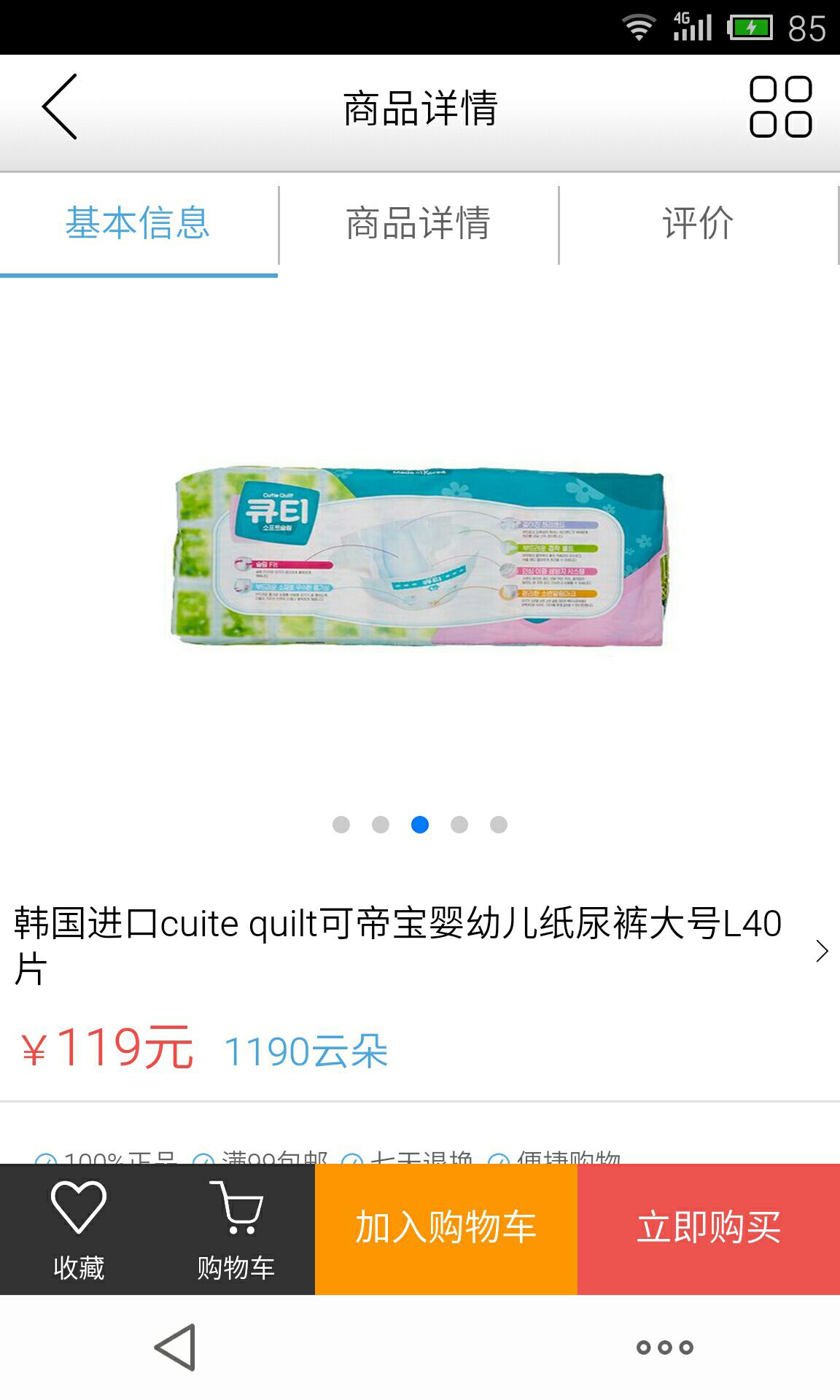The image size is (840, 1400).
Task: Tap the system back triangle
Action: point(176,1347)
